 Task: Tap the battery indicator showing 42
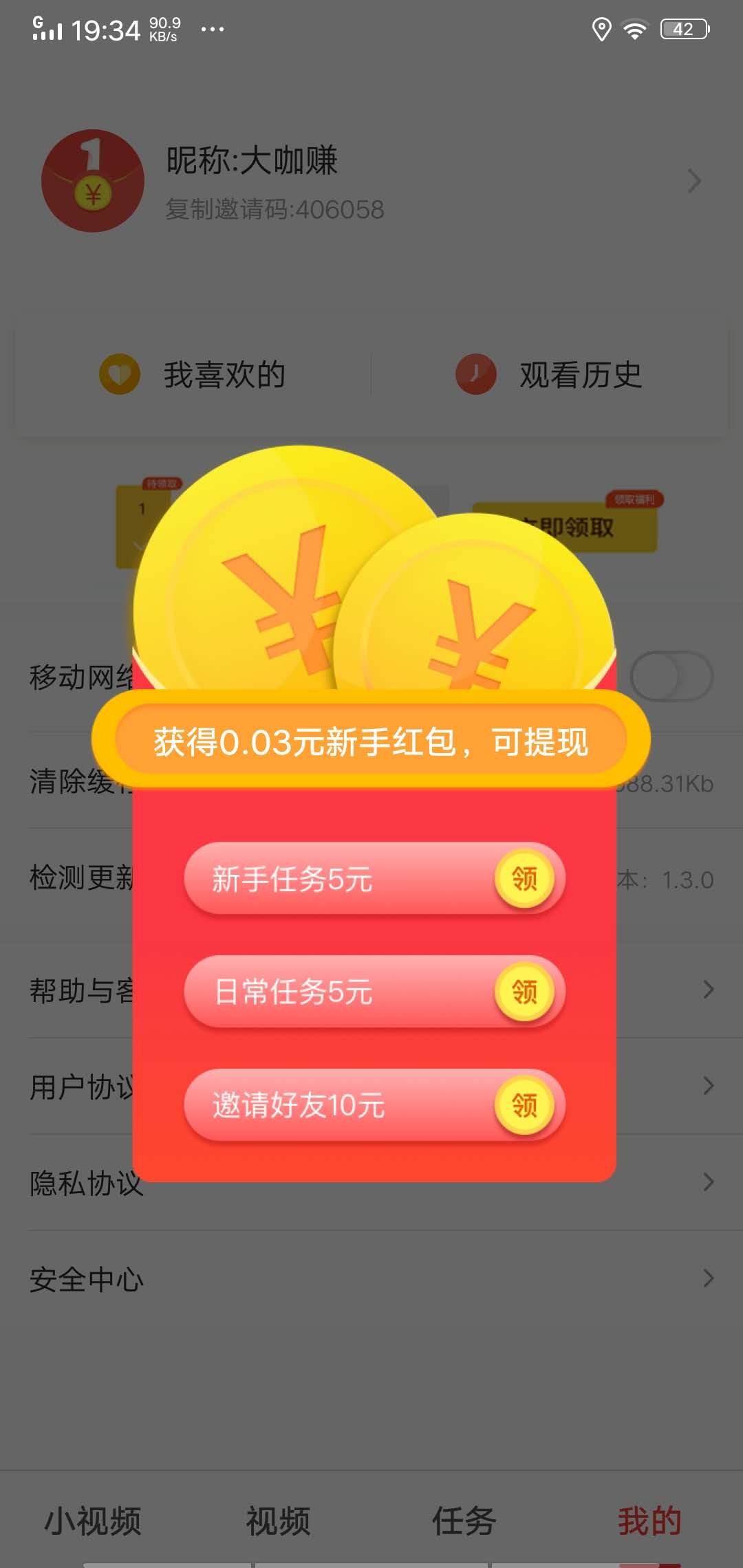(685, 28)
